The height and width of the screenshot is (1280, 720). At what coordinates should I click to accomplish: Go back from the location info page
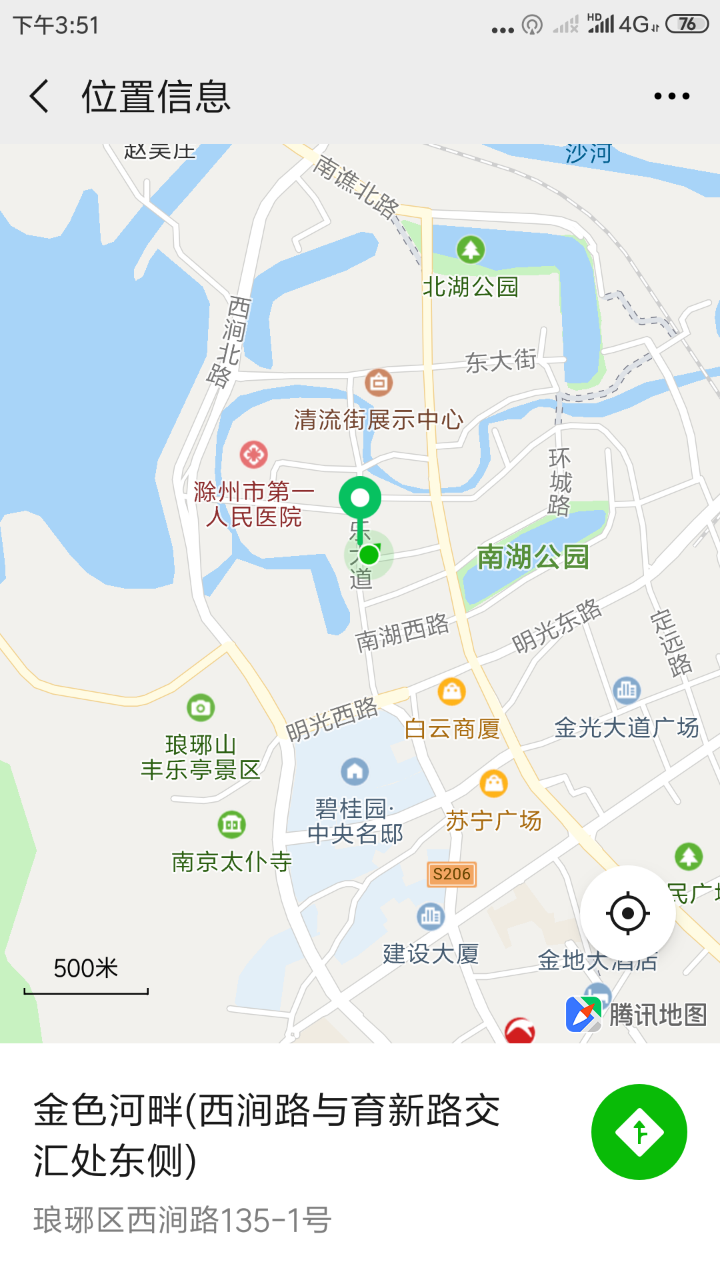coord(39,97)
